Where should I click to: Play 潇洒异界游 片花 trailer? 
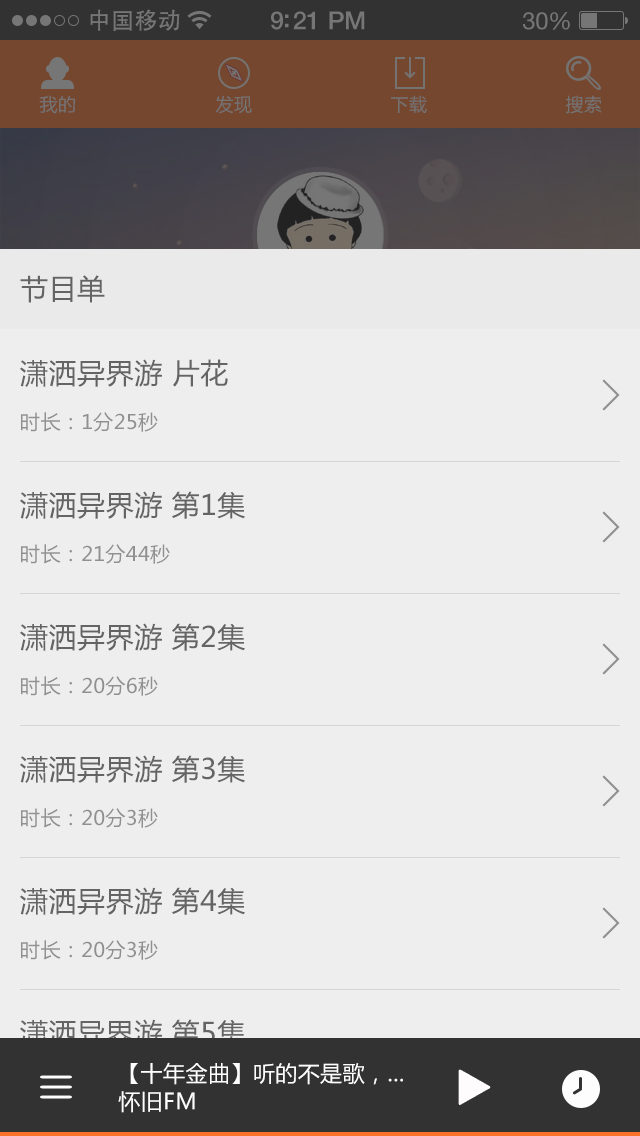pos(320,396)
